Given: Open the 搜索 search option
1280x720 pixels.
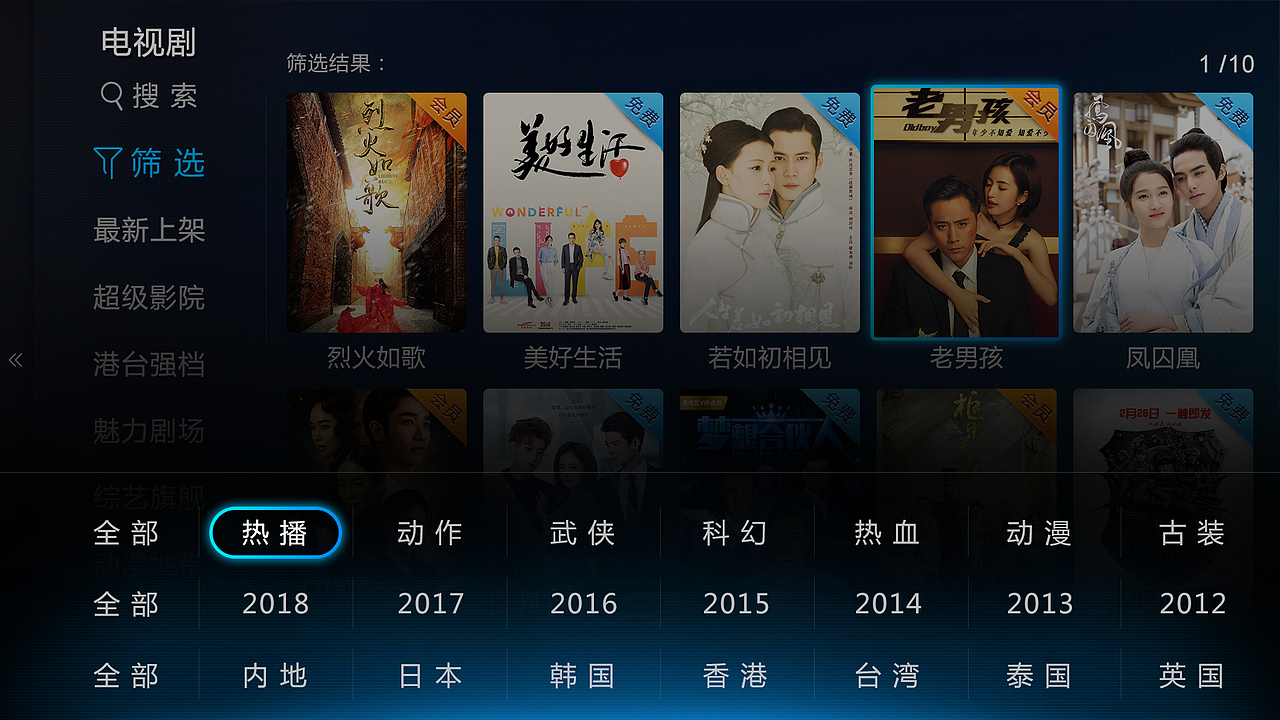Looking at the screenshot, I should (150, 96).
